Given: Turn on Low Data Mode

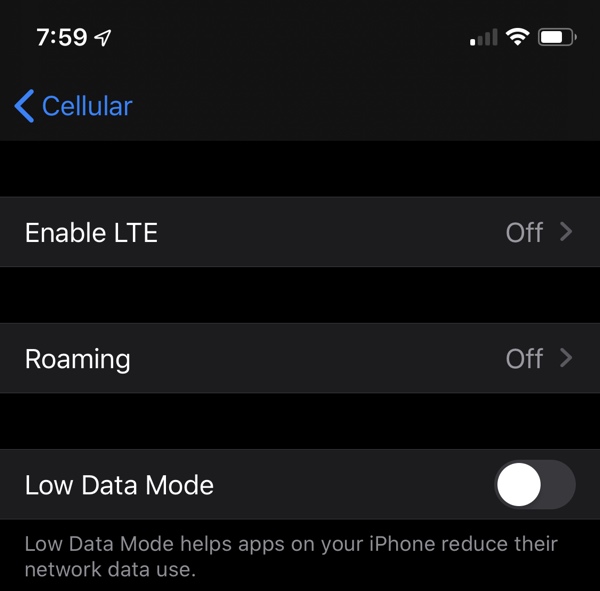Looking at the screenshot, I should pyautogui.click(x=534, y=486).
